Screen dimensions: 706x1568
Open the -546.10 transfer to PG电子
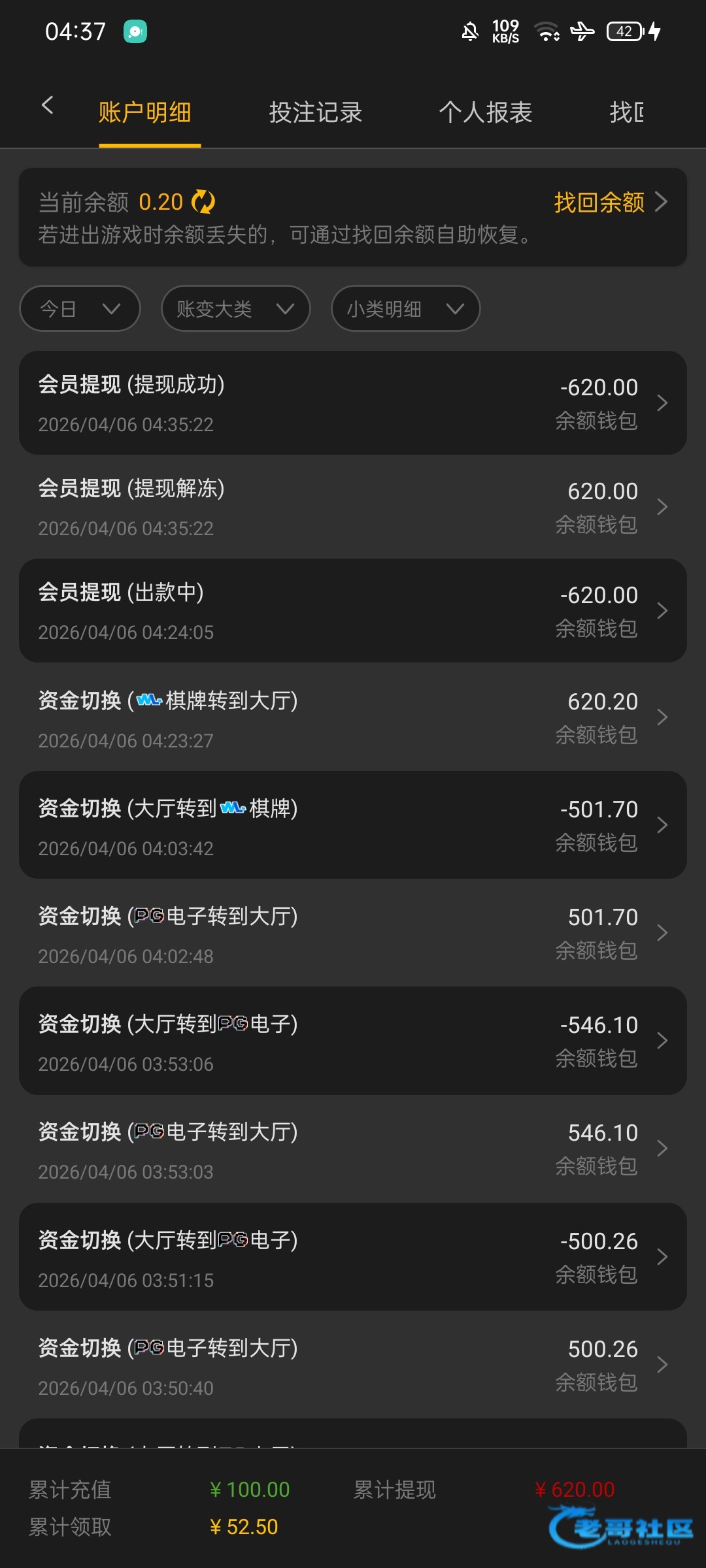[x=353, y=1041]
